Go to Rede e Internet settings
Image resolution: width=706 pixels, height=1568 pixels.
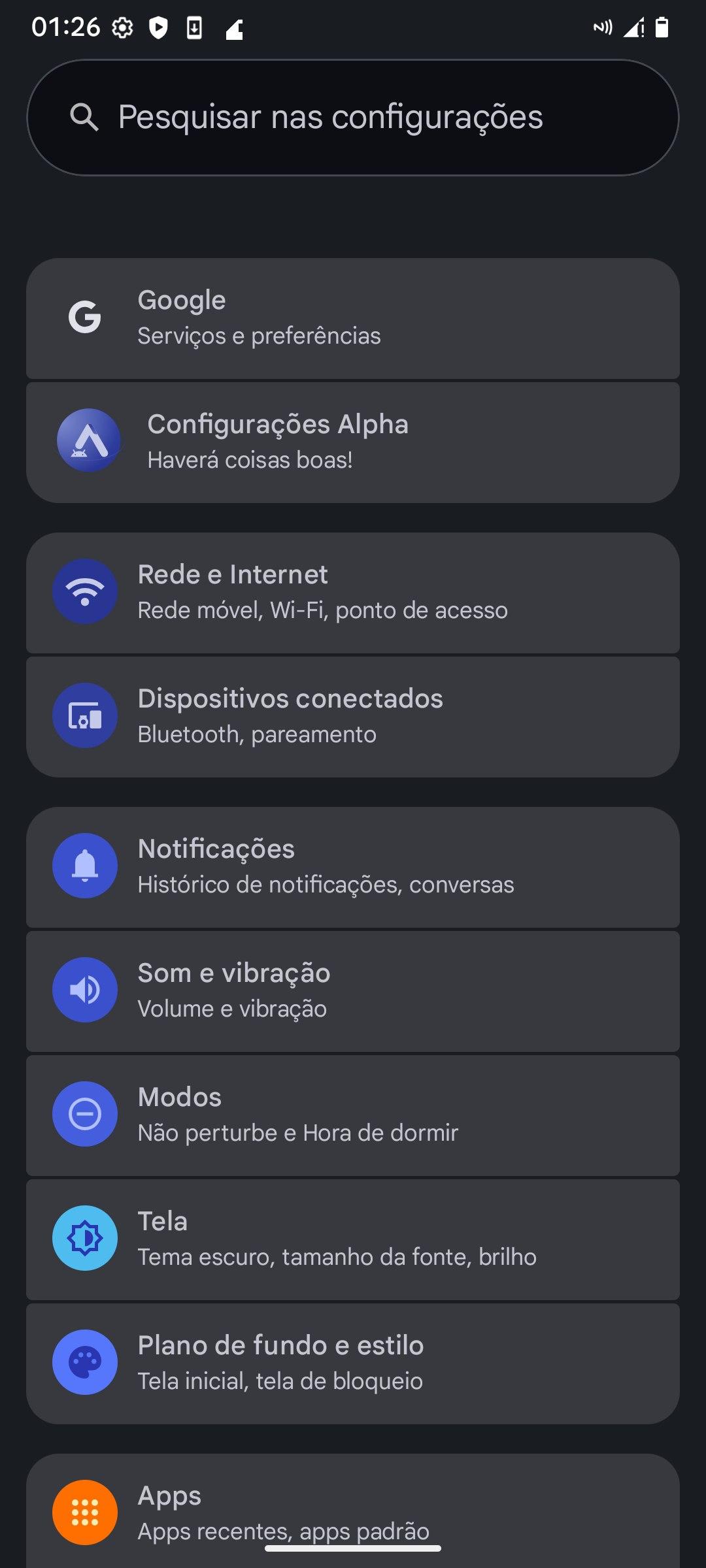point(353,593)
